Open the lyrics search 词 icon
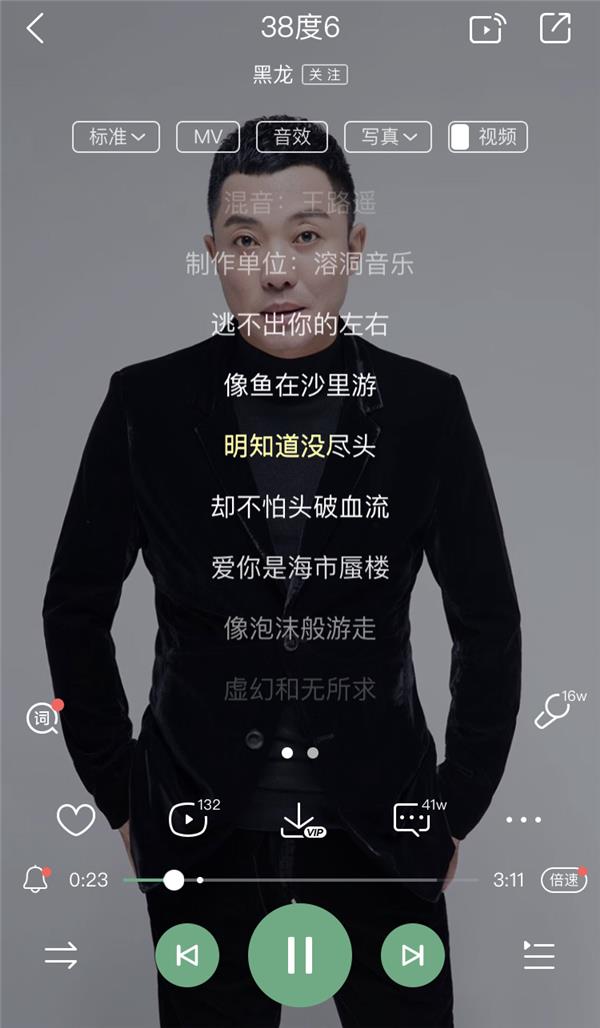This screenshot has width=600, height=1028. [42, 717]
